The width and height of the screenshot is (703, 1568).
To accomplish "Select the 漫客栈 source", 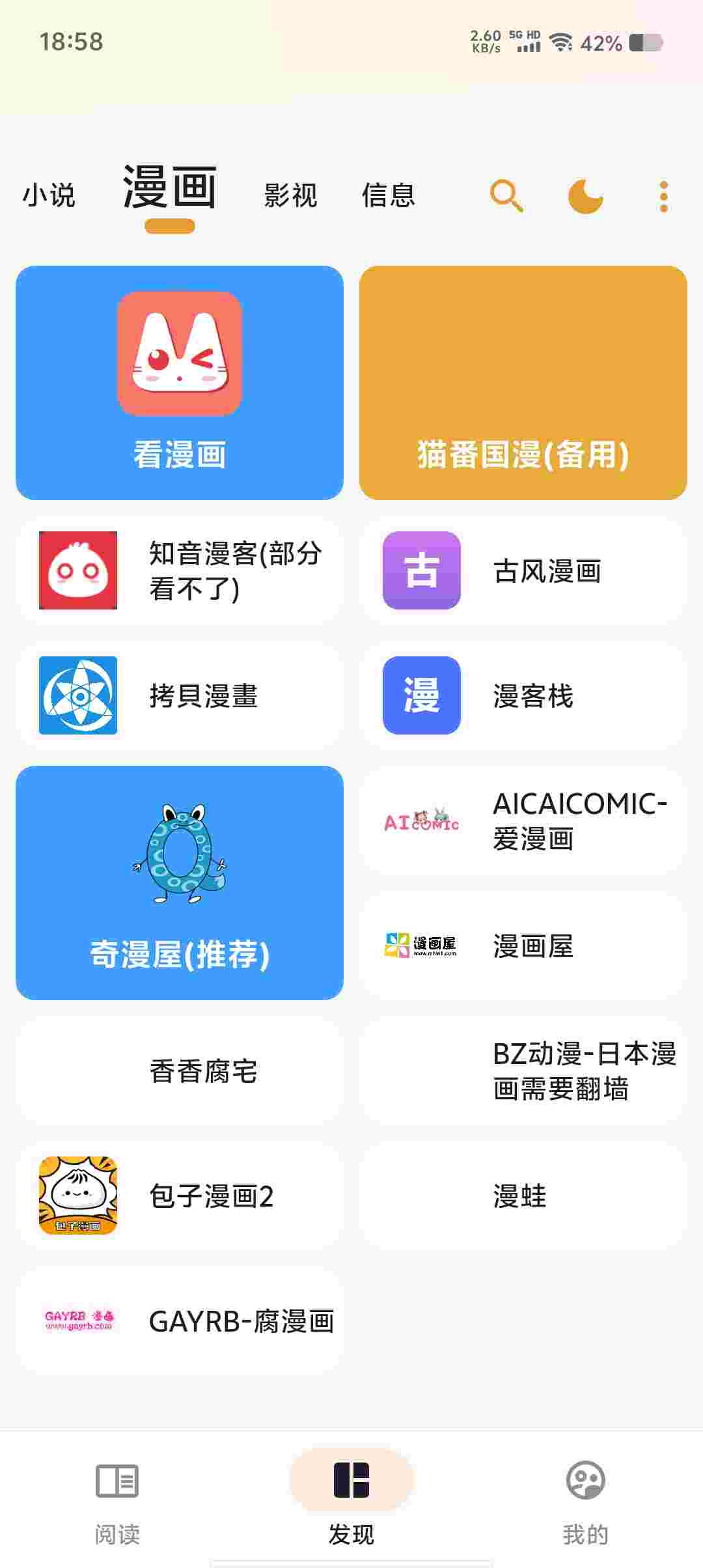I will pos(523,695).
